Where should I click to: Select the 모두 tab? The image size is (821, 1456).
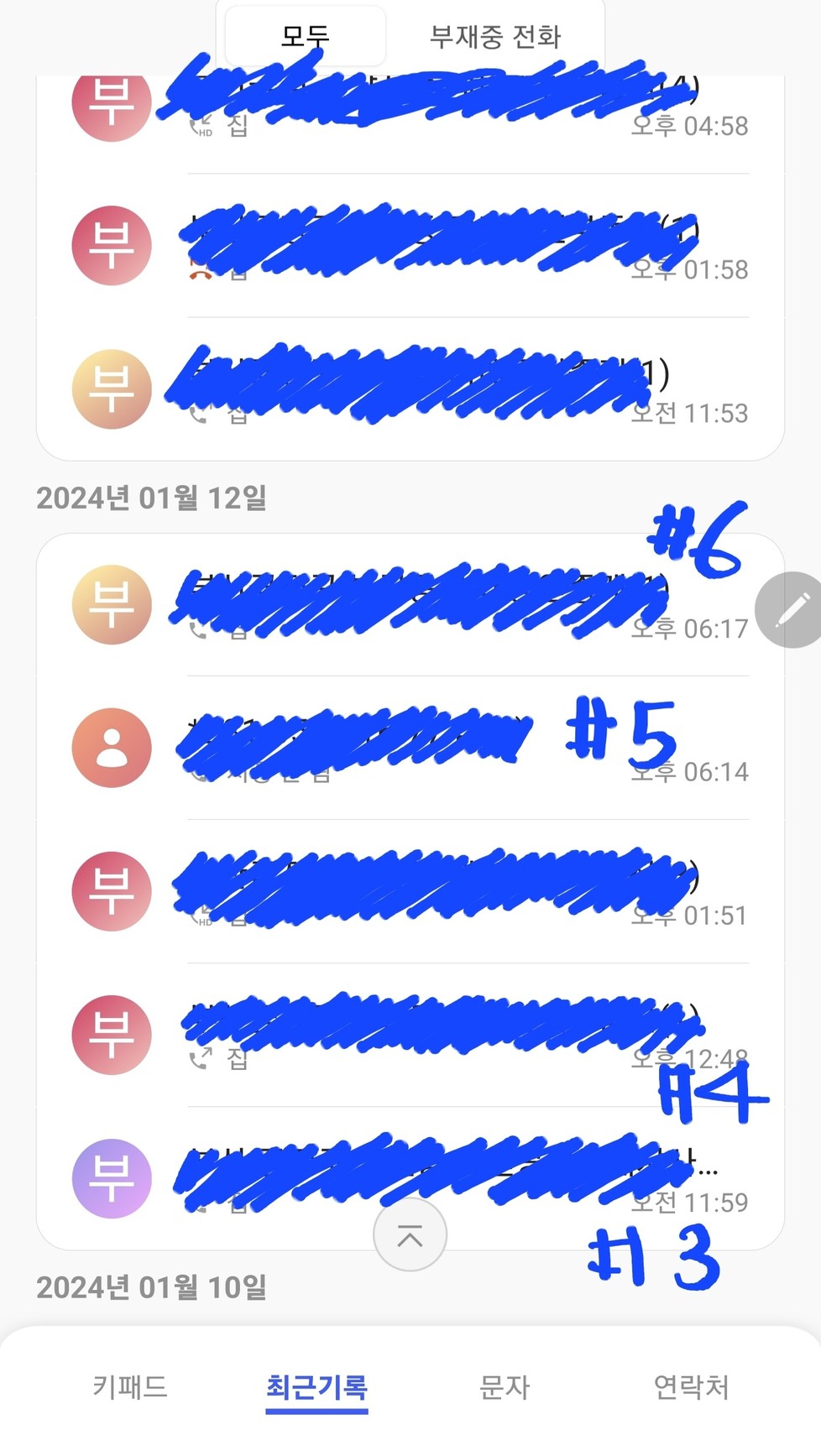[x=306, y=37]
